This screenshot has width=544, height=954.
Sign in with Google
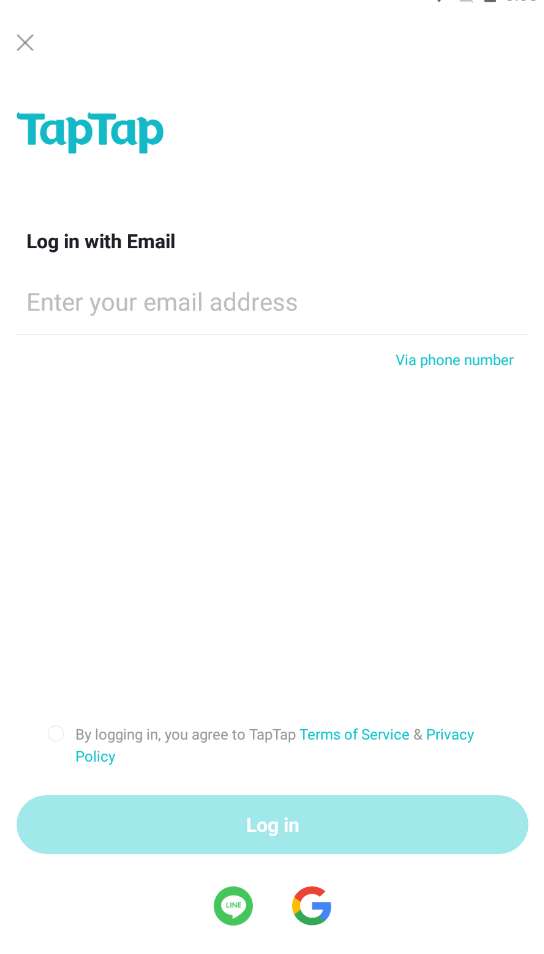click(312, 905)
